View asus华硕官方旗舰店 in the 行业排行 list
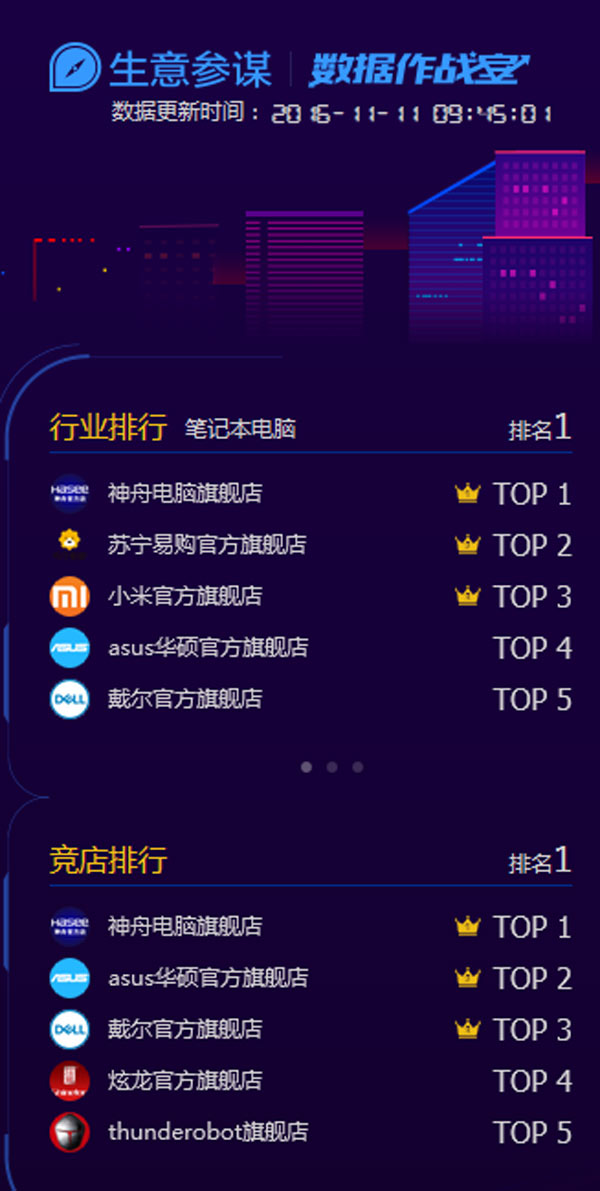The width and height of the screenshot is (600, 1191). click(x=207, y=647)
